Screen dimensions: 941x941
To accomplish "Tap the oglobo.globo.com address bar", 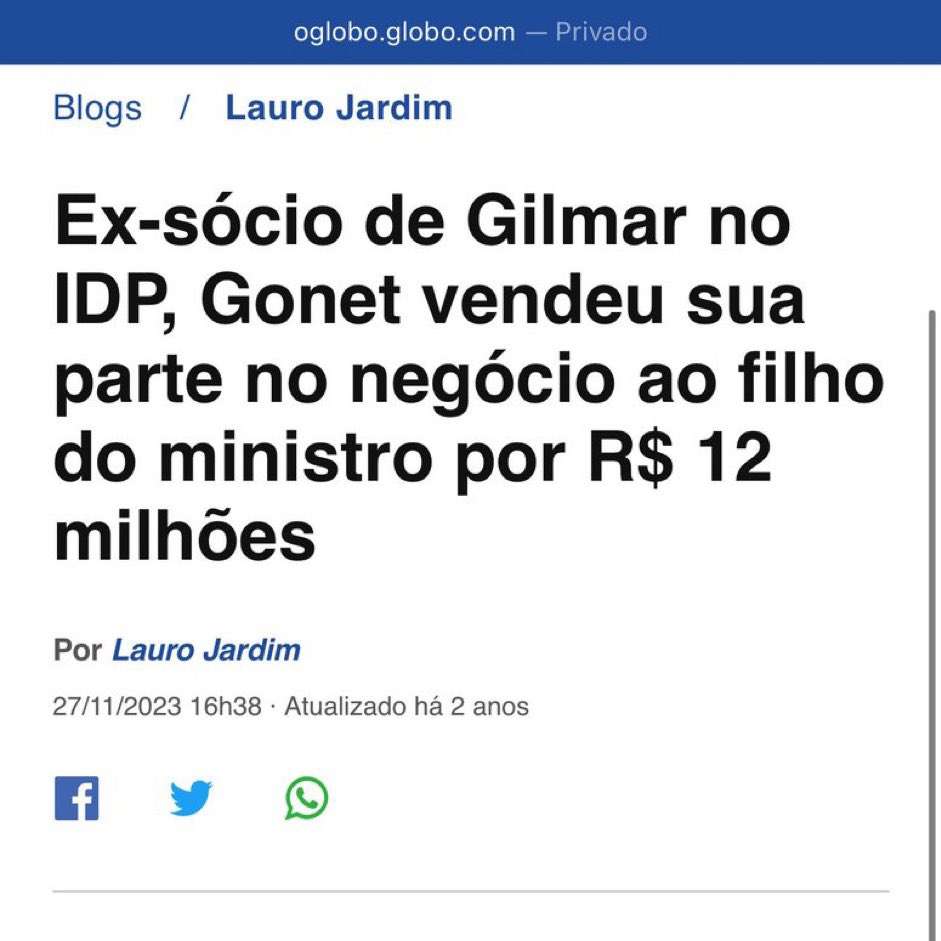I will click(470, 32).
